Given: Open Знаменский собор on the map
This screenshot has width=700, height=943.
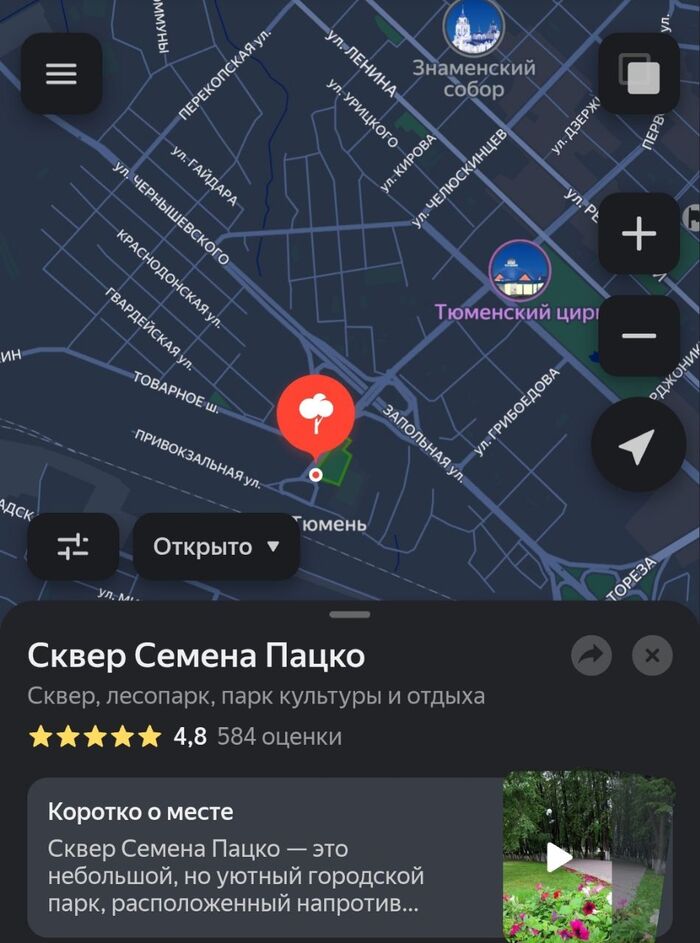Looking at the screenshot, I should pyautogui.click(x=474, y=29).
